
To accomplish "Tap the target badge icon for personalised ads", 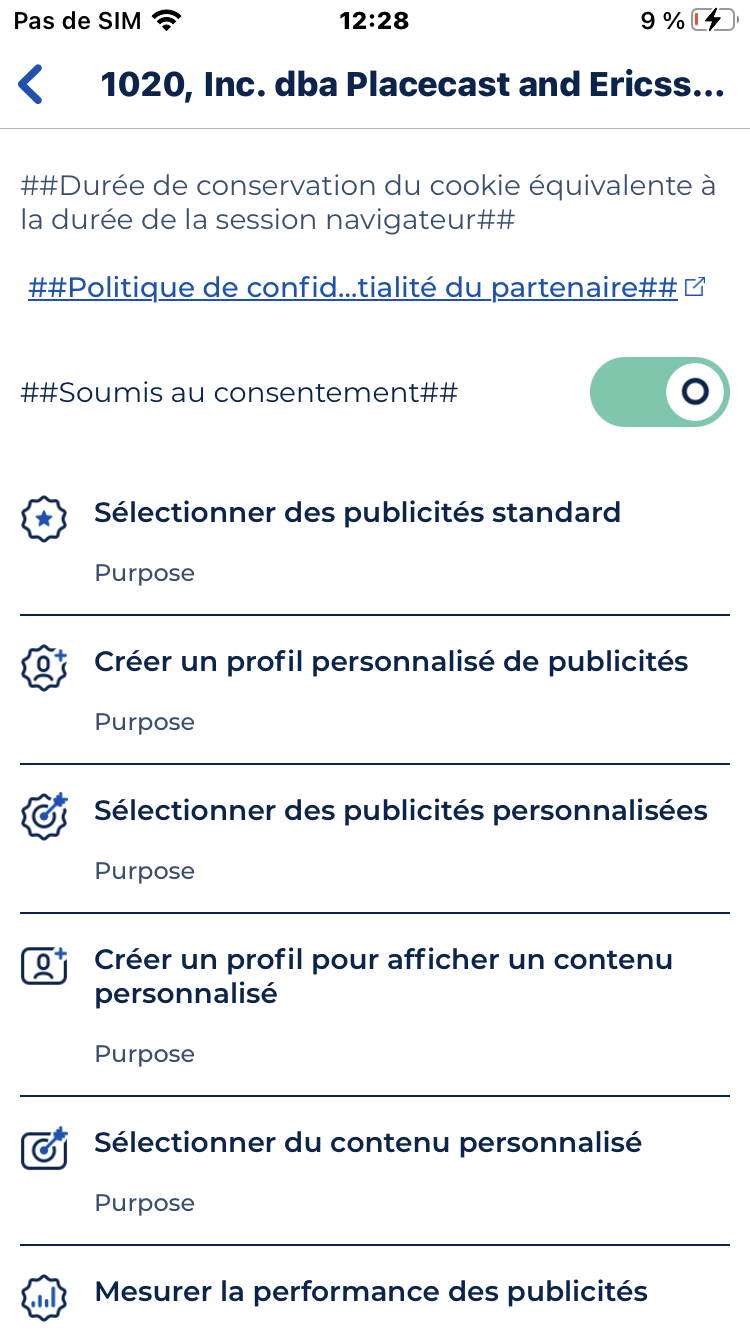I will coord(44,815).
